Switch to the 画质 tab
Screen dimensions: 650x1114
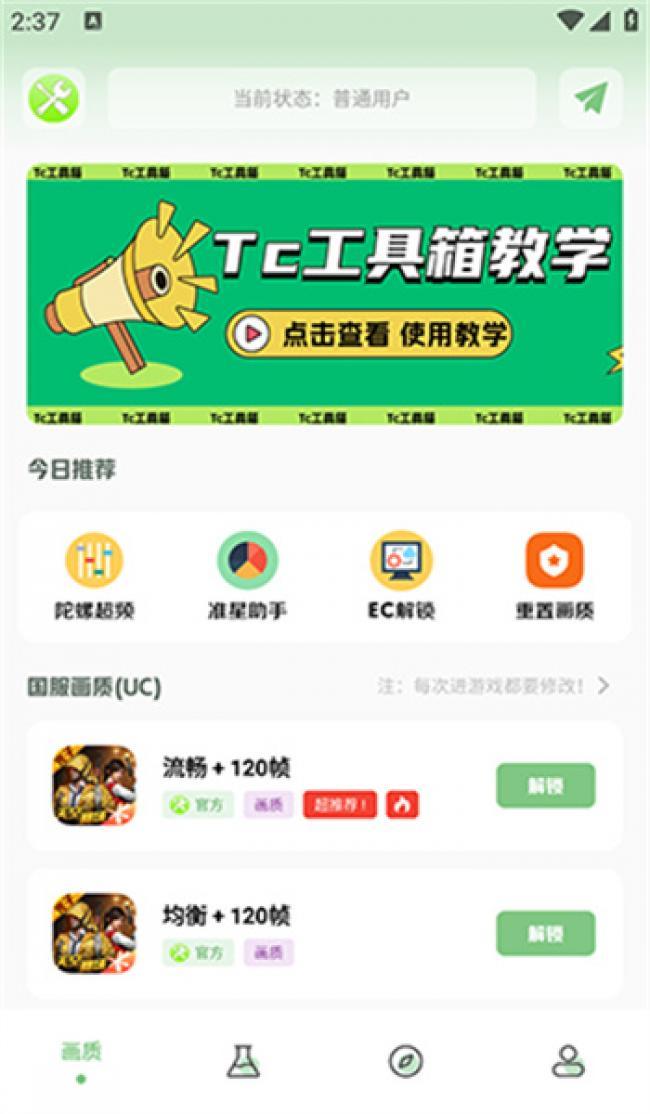(81, 1060)
